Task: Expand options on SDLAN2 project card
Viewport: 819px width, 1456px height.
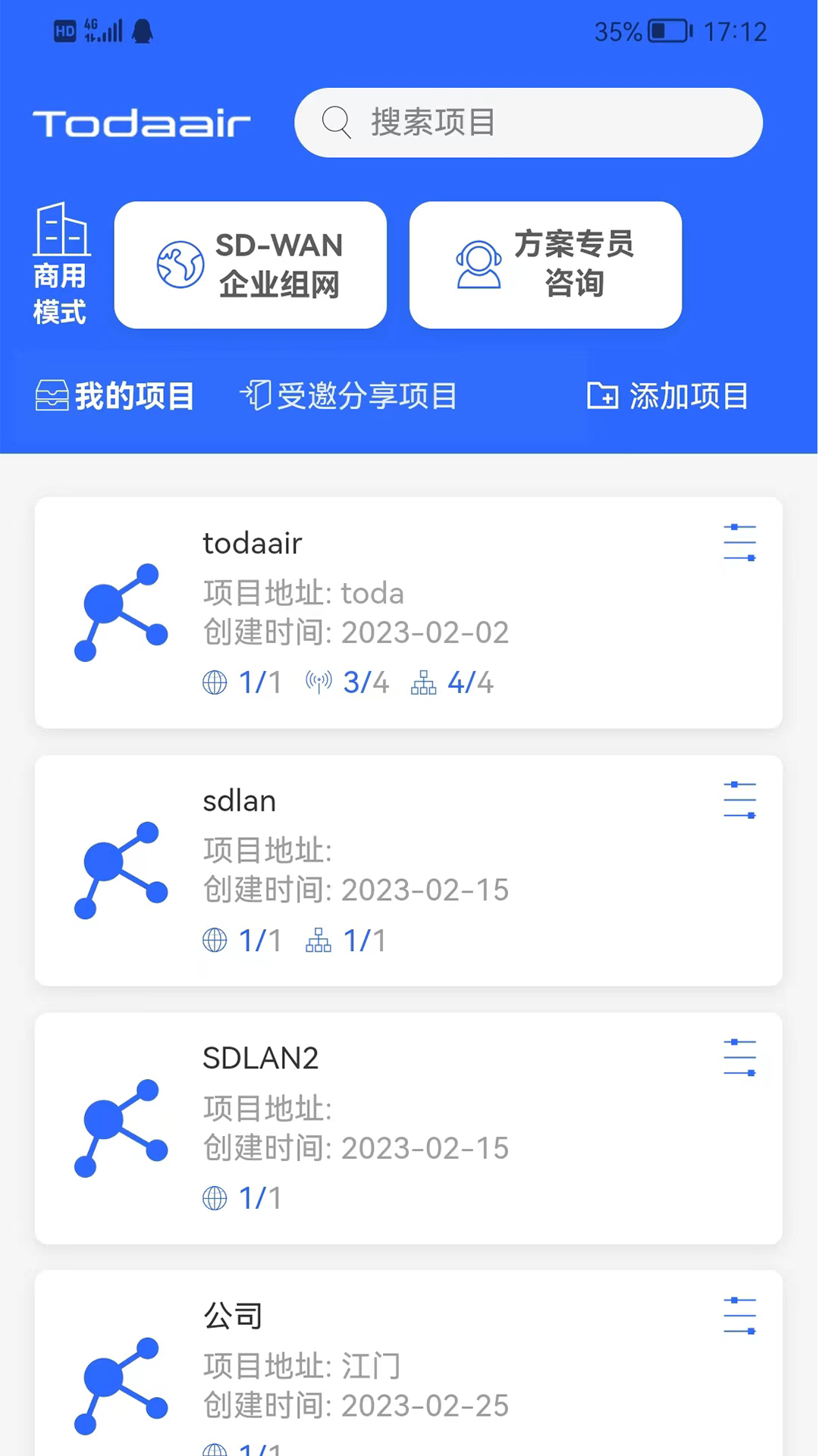Action: (x=739, y=1057)
